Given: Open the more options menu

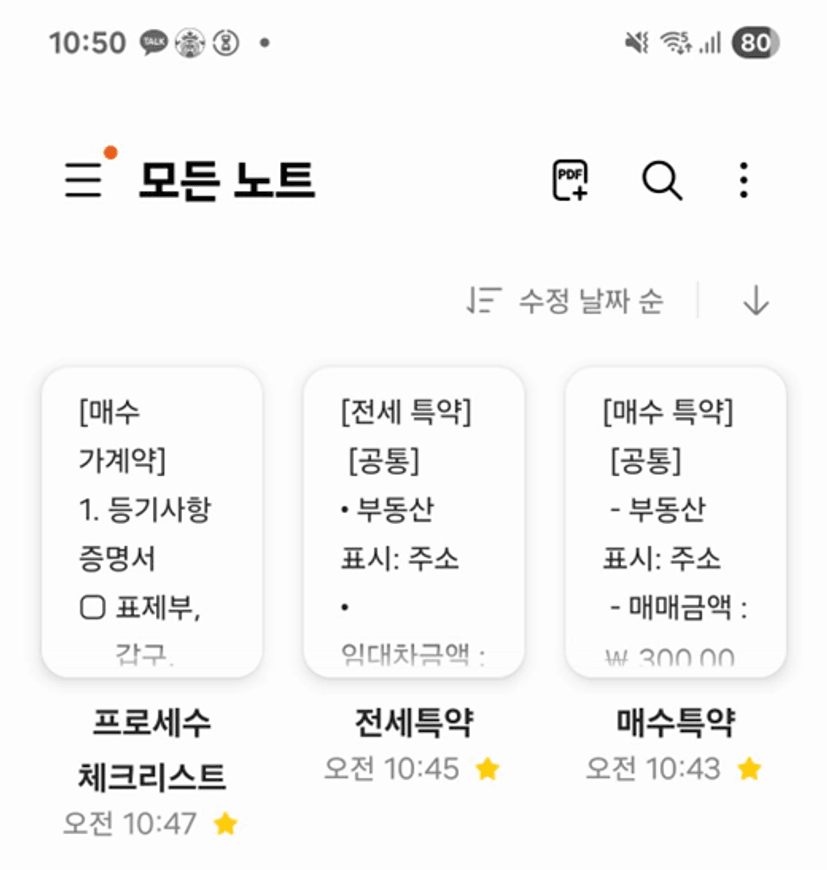Looking at the screenshot, I should (743, 181).
